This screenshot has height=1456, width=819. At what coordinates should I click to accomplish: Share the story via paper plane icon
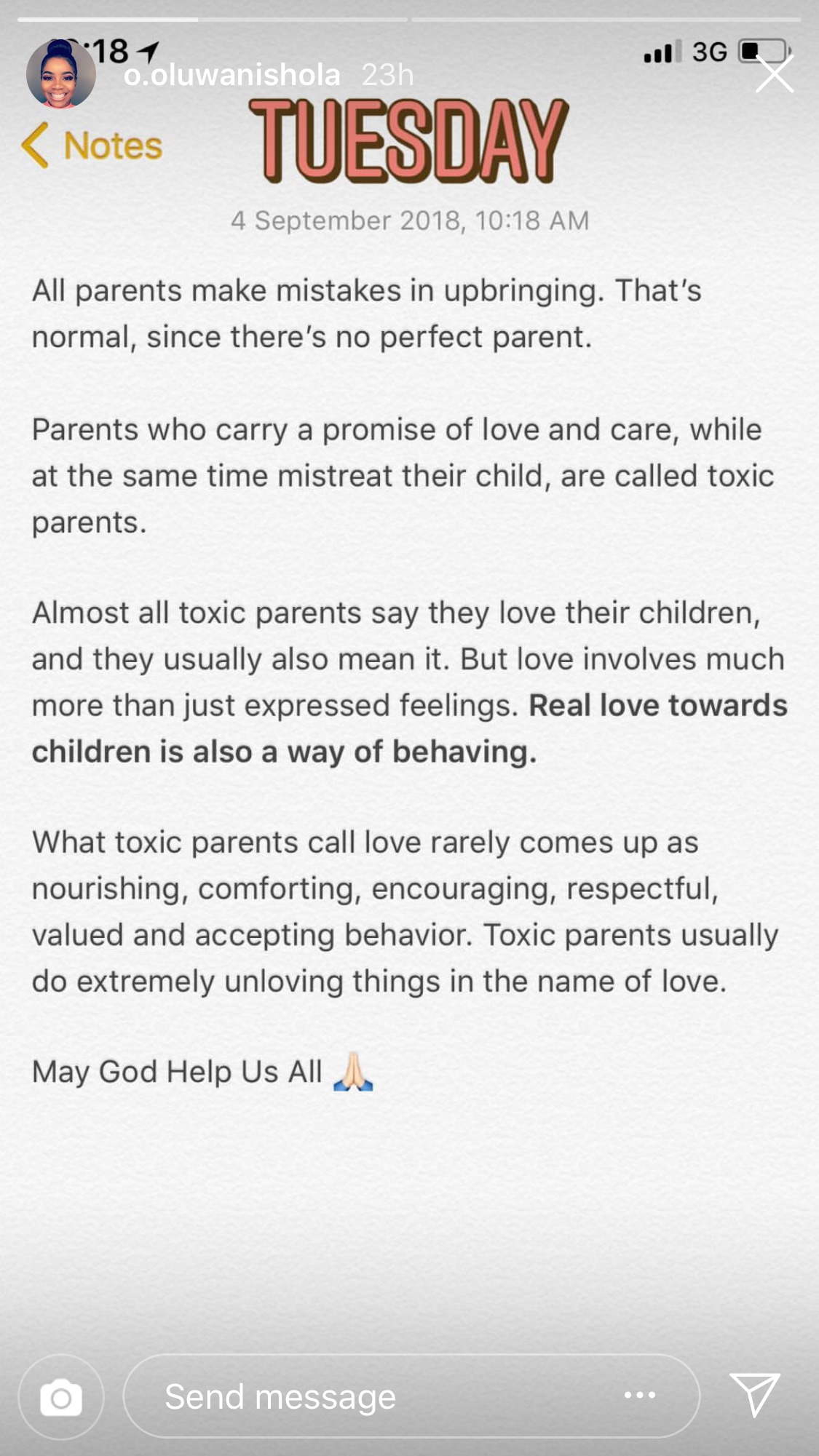(x=755, y=1394)
